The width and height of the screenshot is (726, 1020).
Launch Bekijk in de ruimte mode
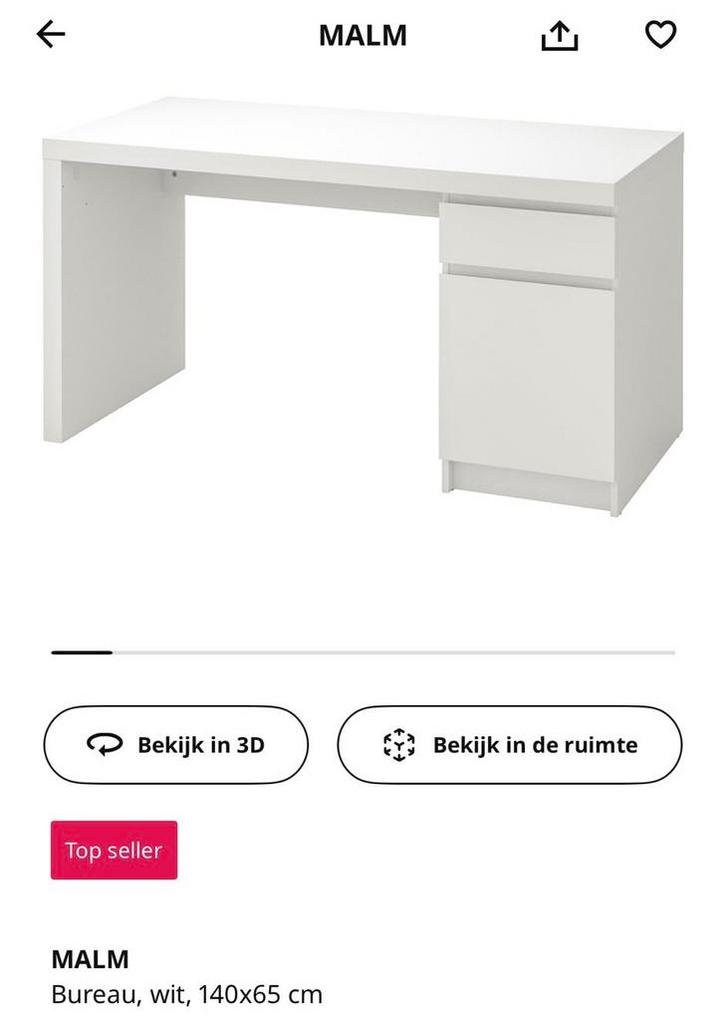(511, 744)
